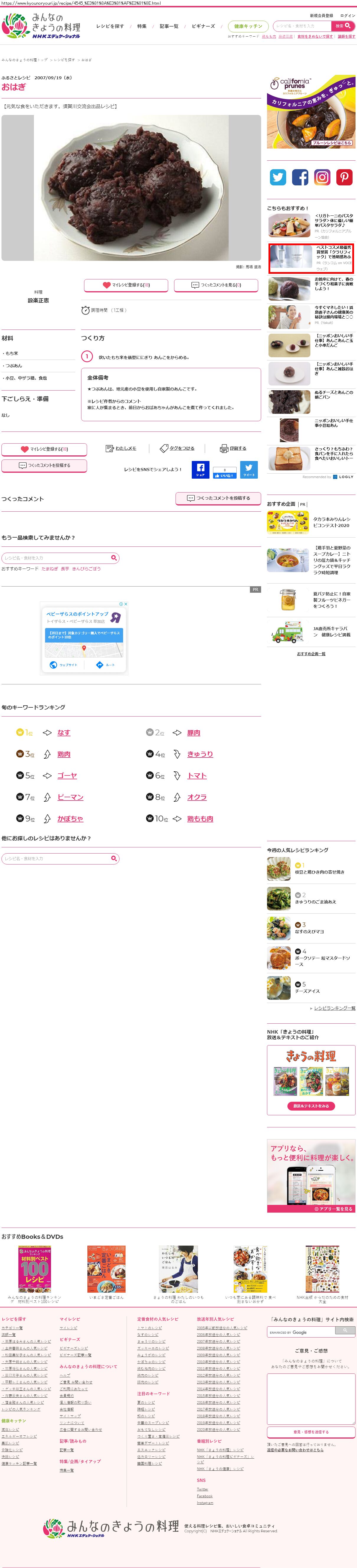Open the ログイン link

(347, 15)
